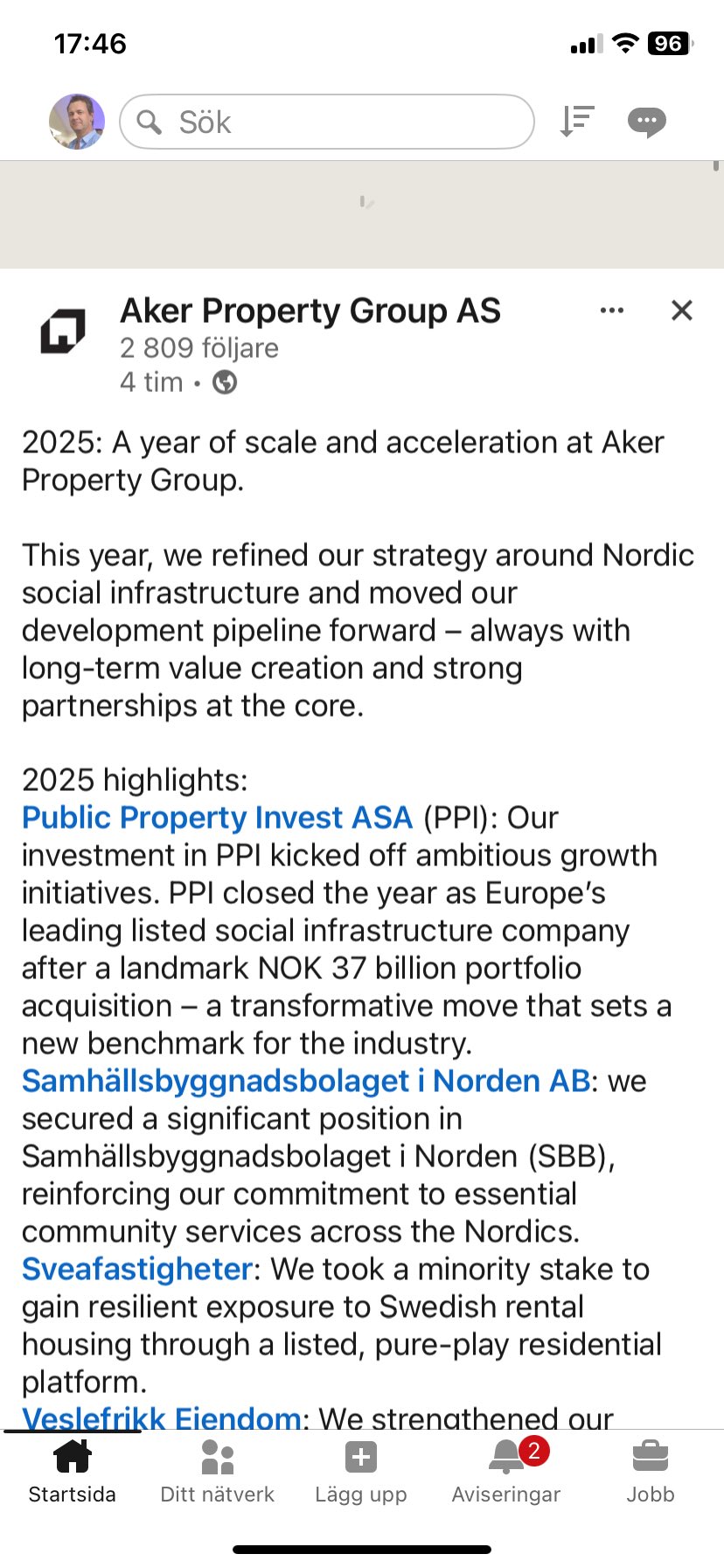Switch to the Startsida tab
724x1568 pixels.
(73, 1471)
